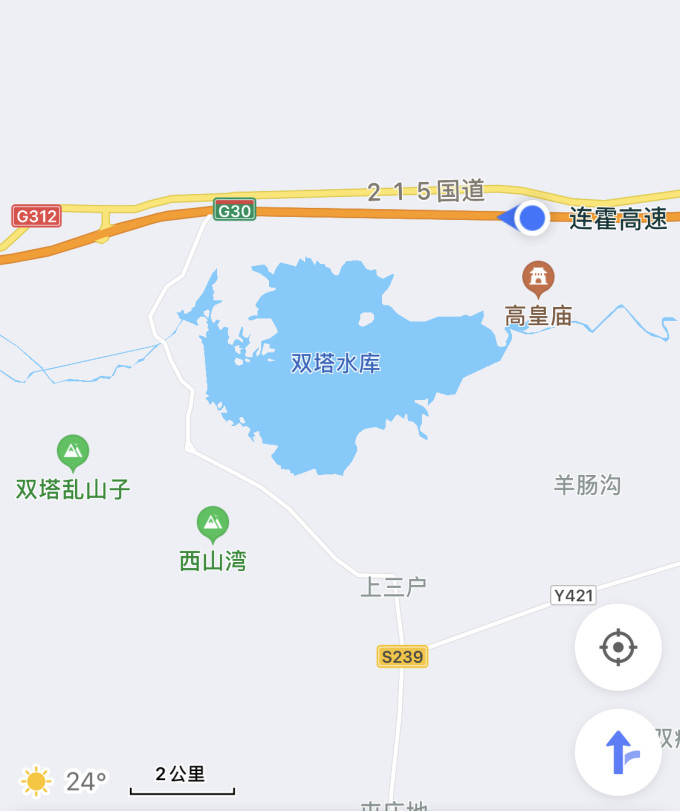Select the 西山湾 mountain pin
Screen dimensions: 680x811
(x=212, y=523)
